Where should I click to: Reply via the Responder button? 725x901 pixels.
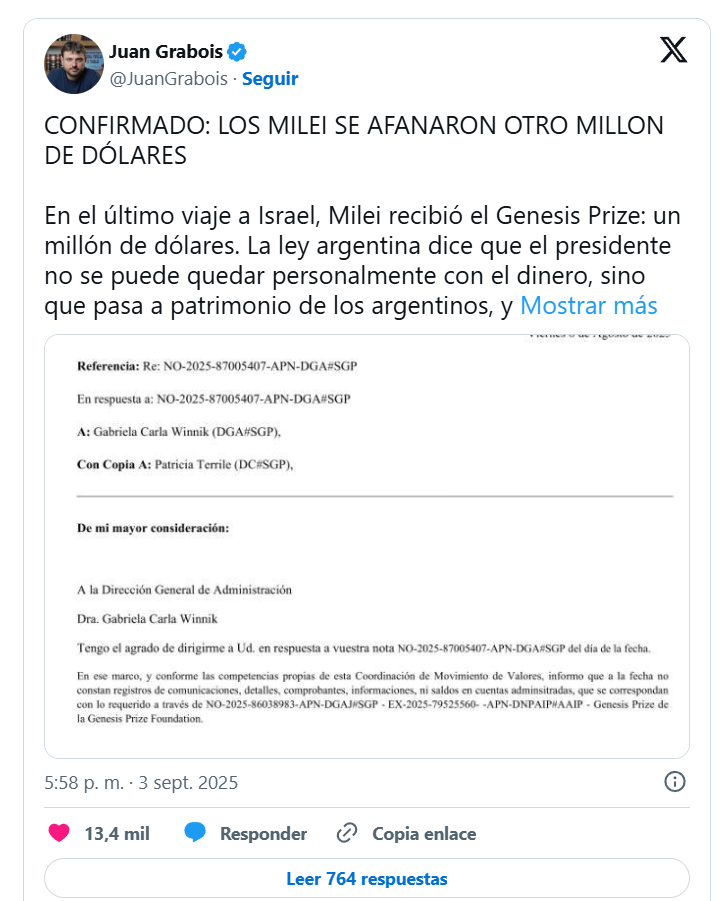pyautogui.click(x=246, y=833)
